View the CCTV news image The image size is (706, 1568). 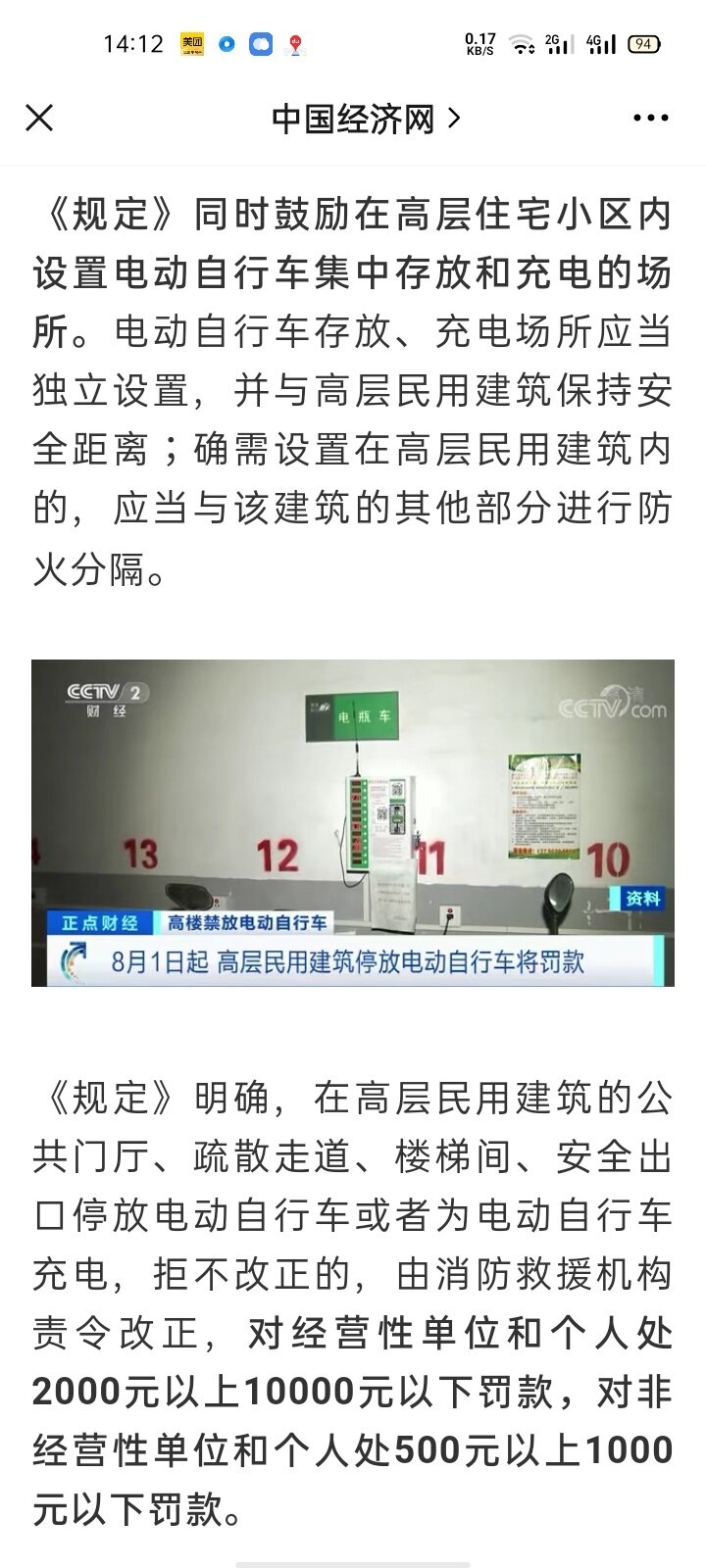tap(353, 822)
